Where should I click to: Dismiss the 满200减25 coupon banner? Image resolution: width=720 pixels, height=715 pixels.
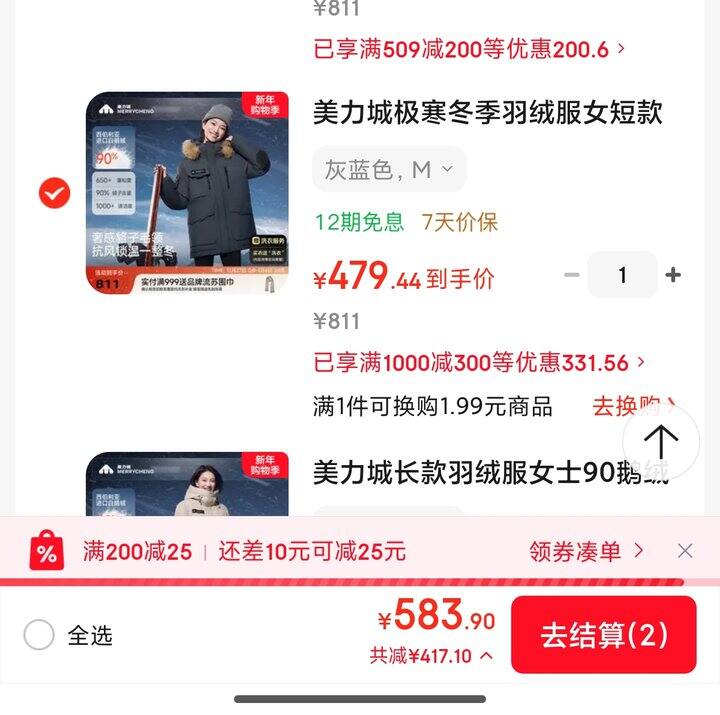click(685, 551)
